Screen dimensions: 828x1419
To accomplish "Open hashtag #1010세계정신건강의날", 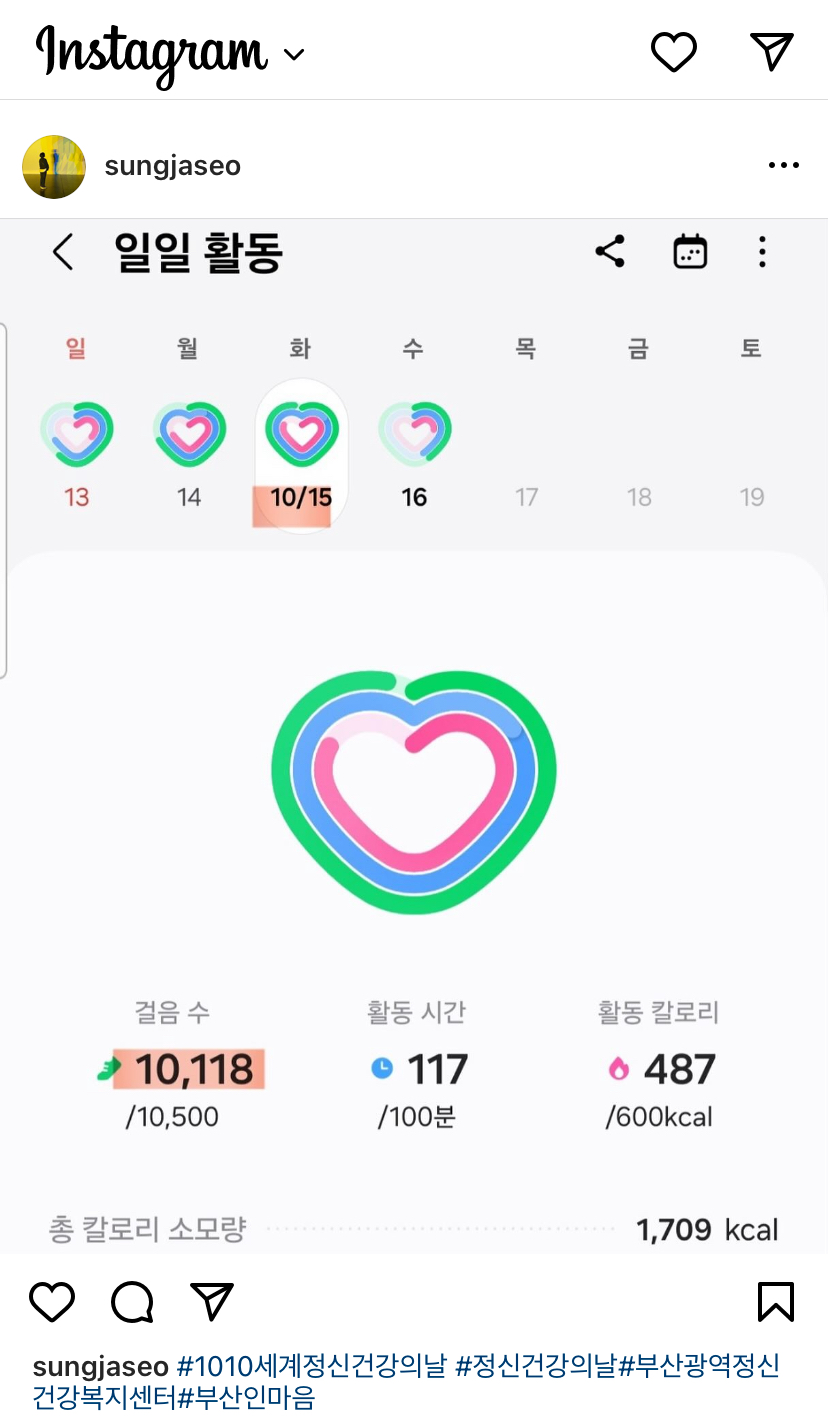I will coord(312,1366).
